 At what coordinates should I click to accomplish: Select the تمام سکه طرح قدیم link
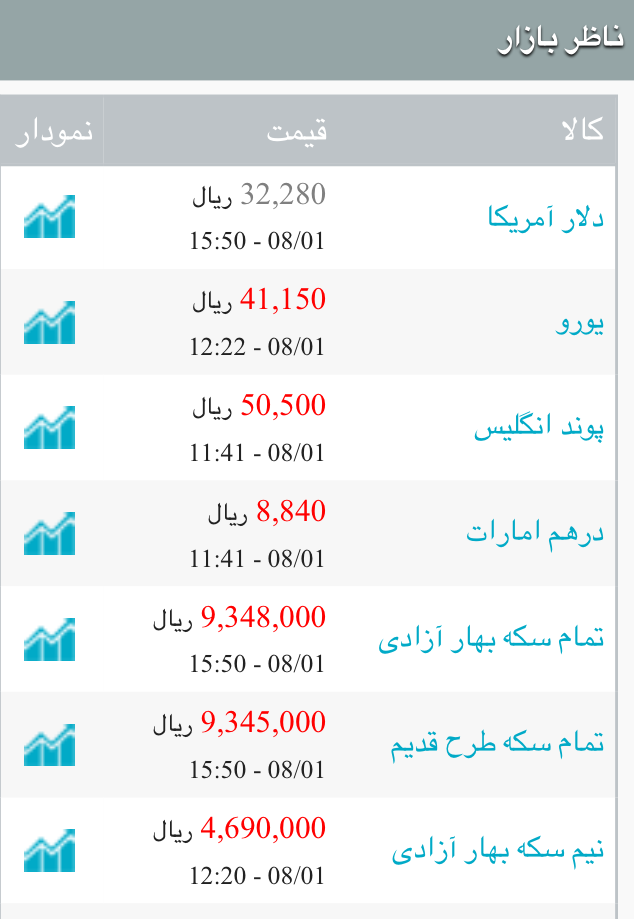tap(497, 744)
